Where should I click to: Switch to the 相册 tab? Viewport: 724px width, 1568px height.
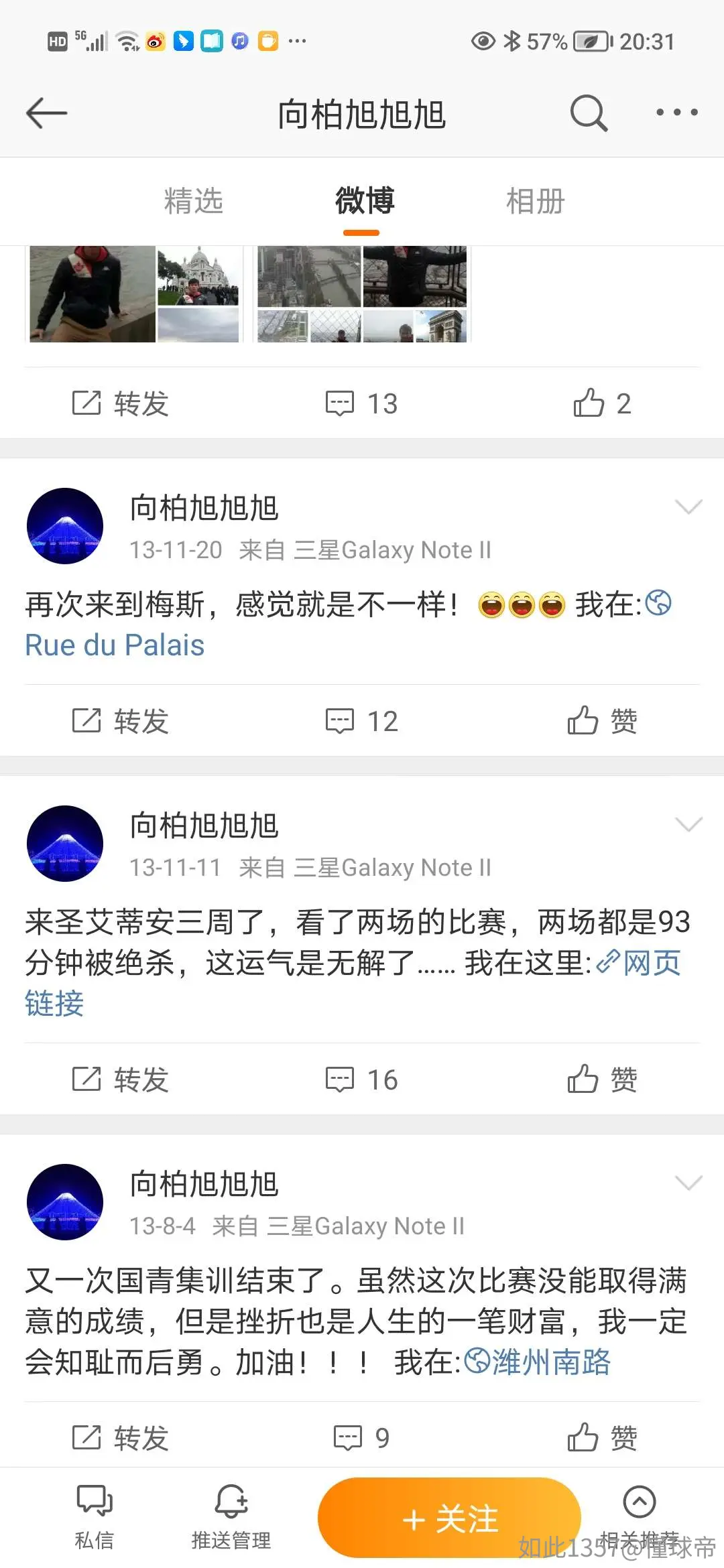(x=536, y=201)
